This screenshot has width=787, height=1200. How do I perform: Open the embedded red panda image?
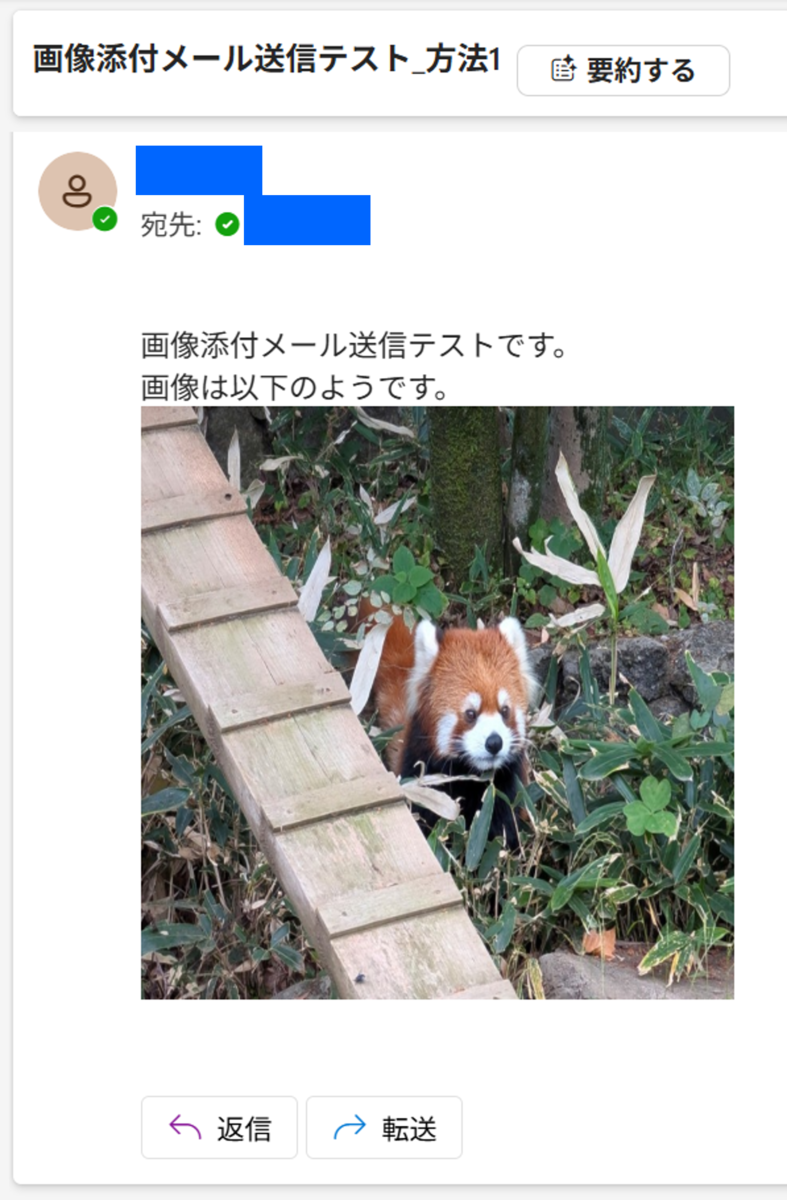437,702
